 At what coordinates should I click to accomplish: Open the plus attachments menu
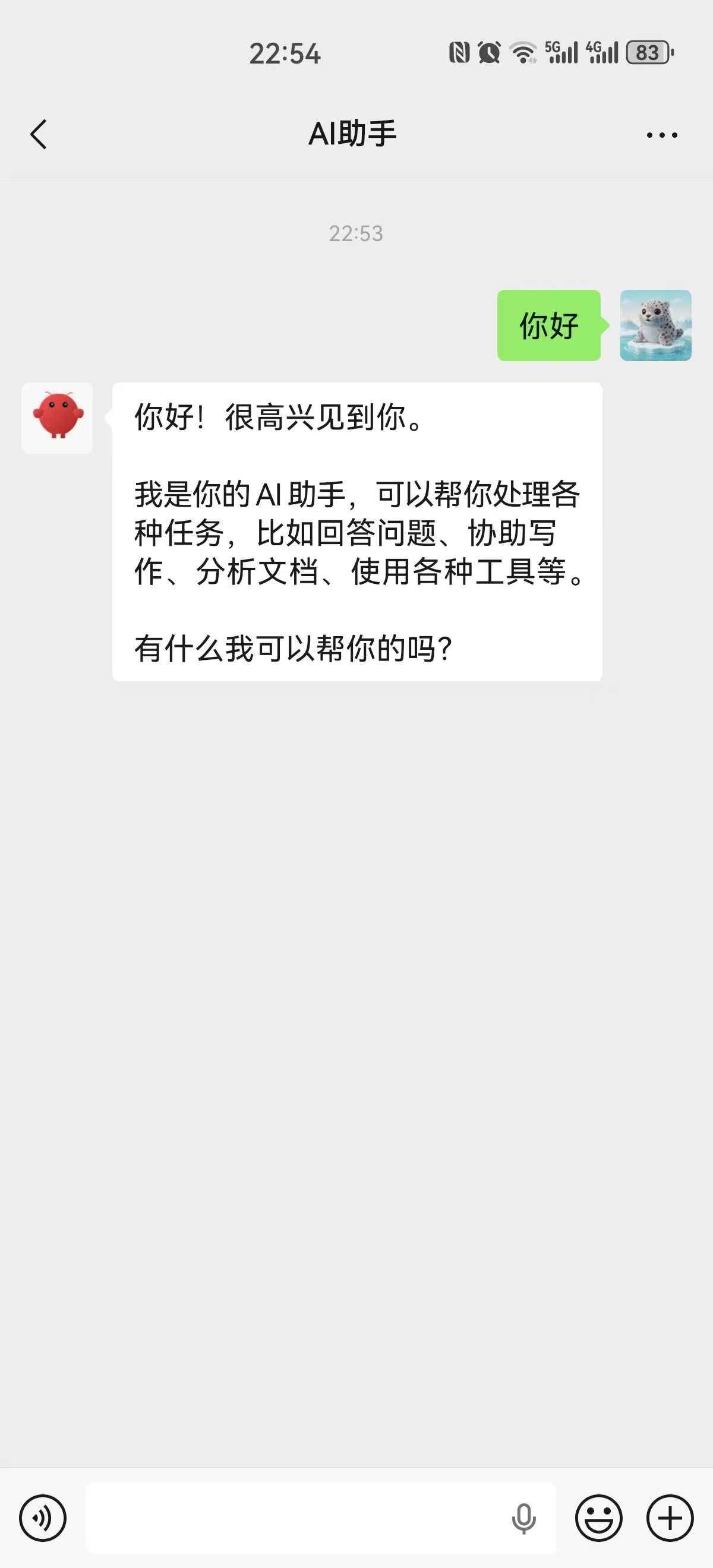[670, 1518]
